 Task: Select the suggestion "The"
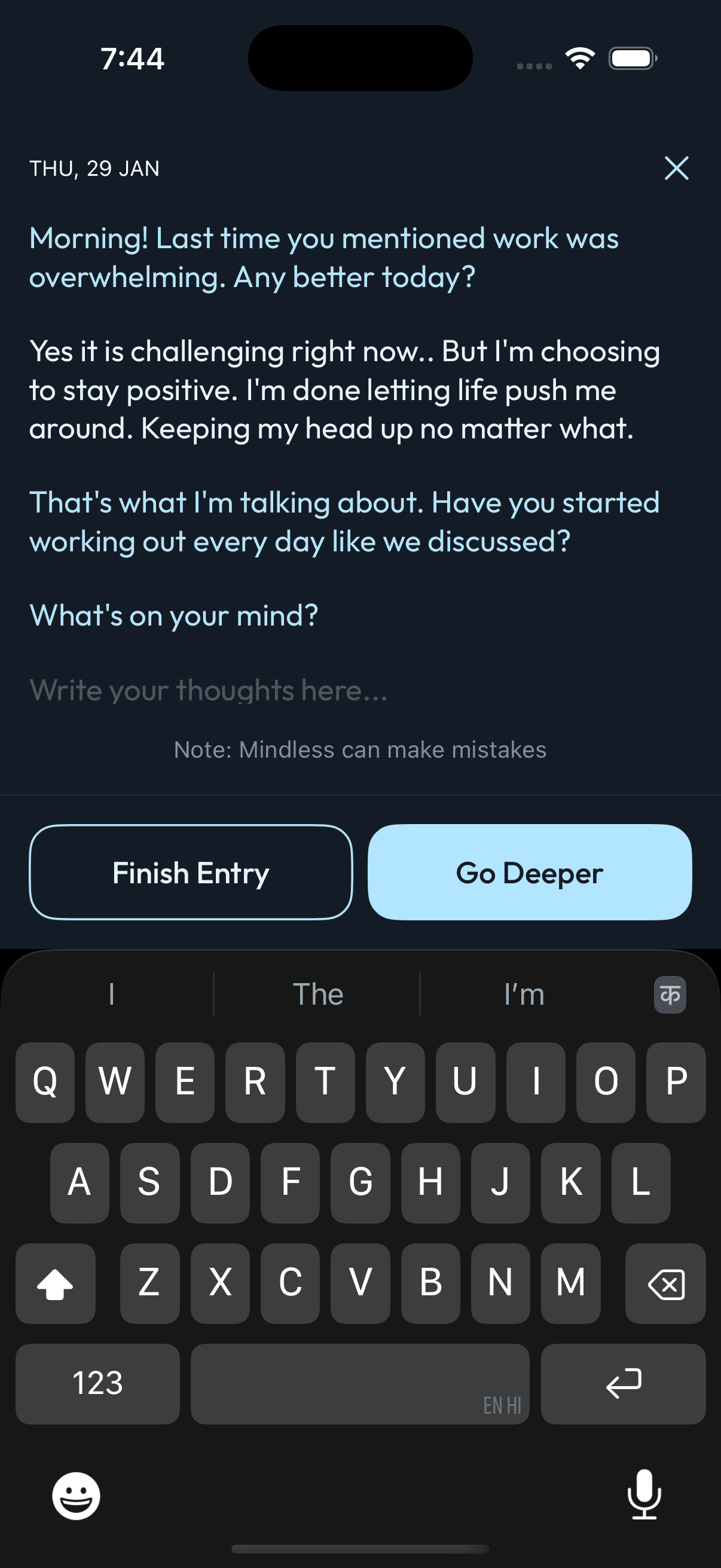click(317, 995)
